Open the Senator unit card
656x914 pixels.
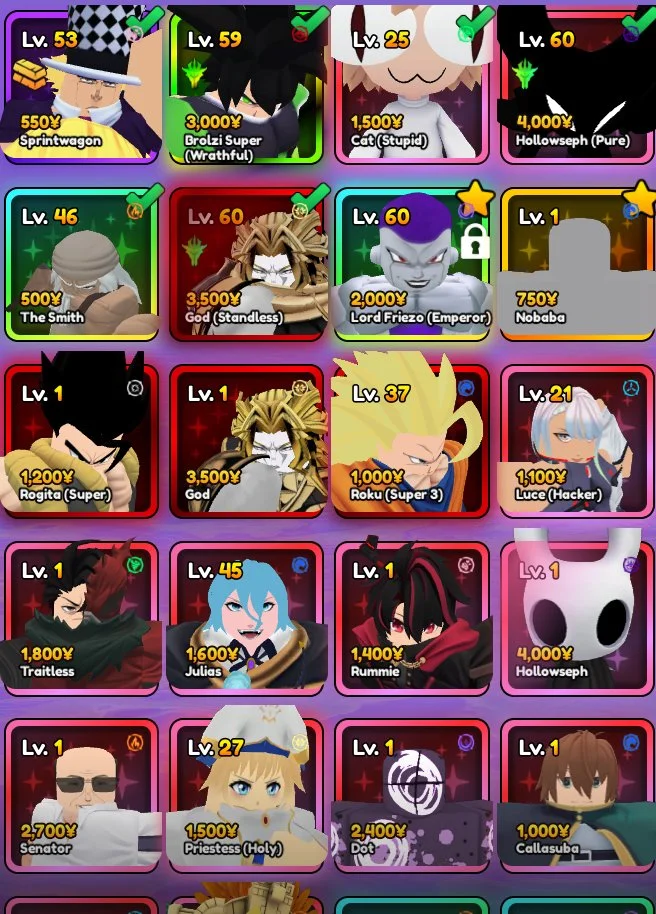click(82, 794)
